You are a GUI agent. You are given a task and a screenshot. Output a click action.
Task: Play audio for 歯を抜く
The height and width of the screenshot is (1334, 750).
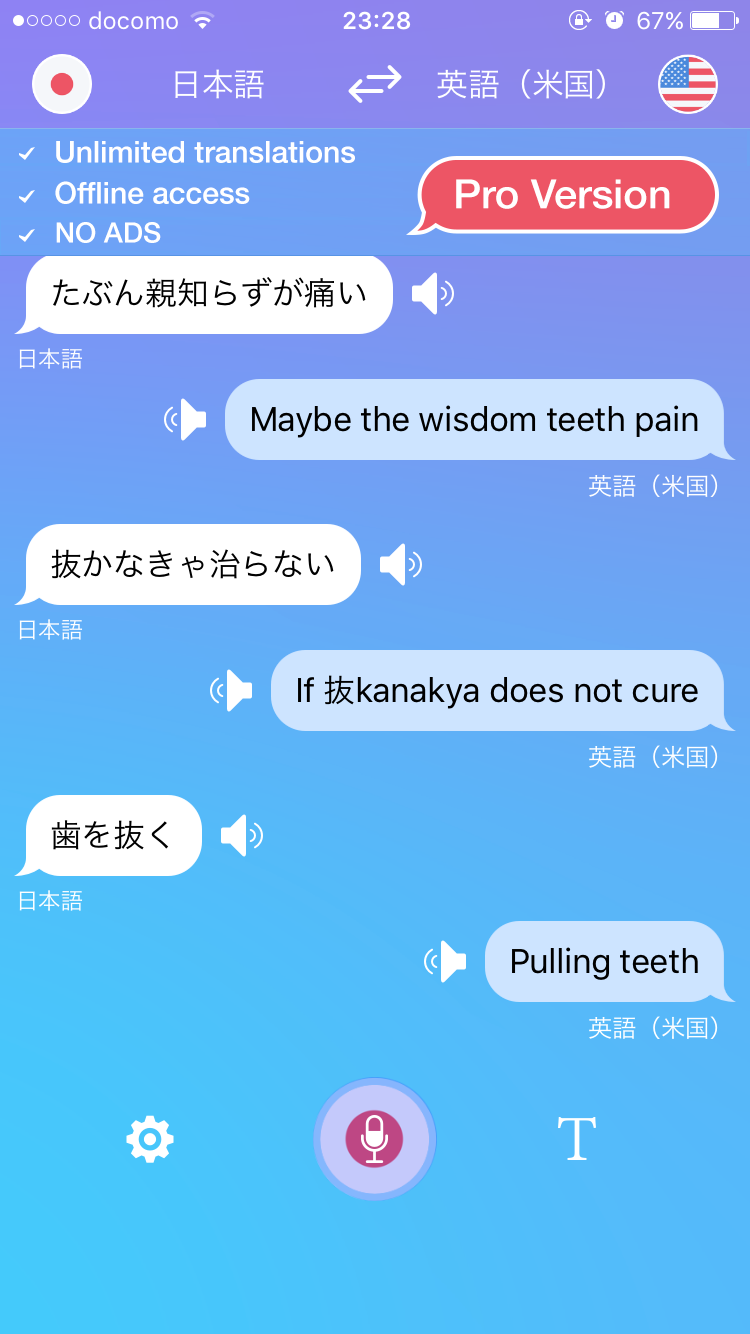[241, 836]
